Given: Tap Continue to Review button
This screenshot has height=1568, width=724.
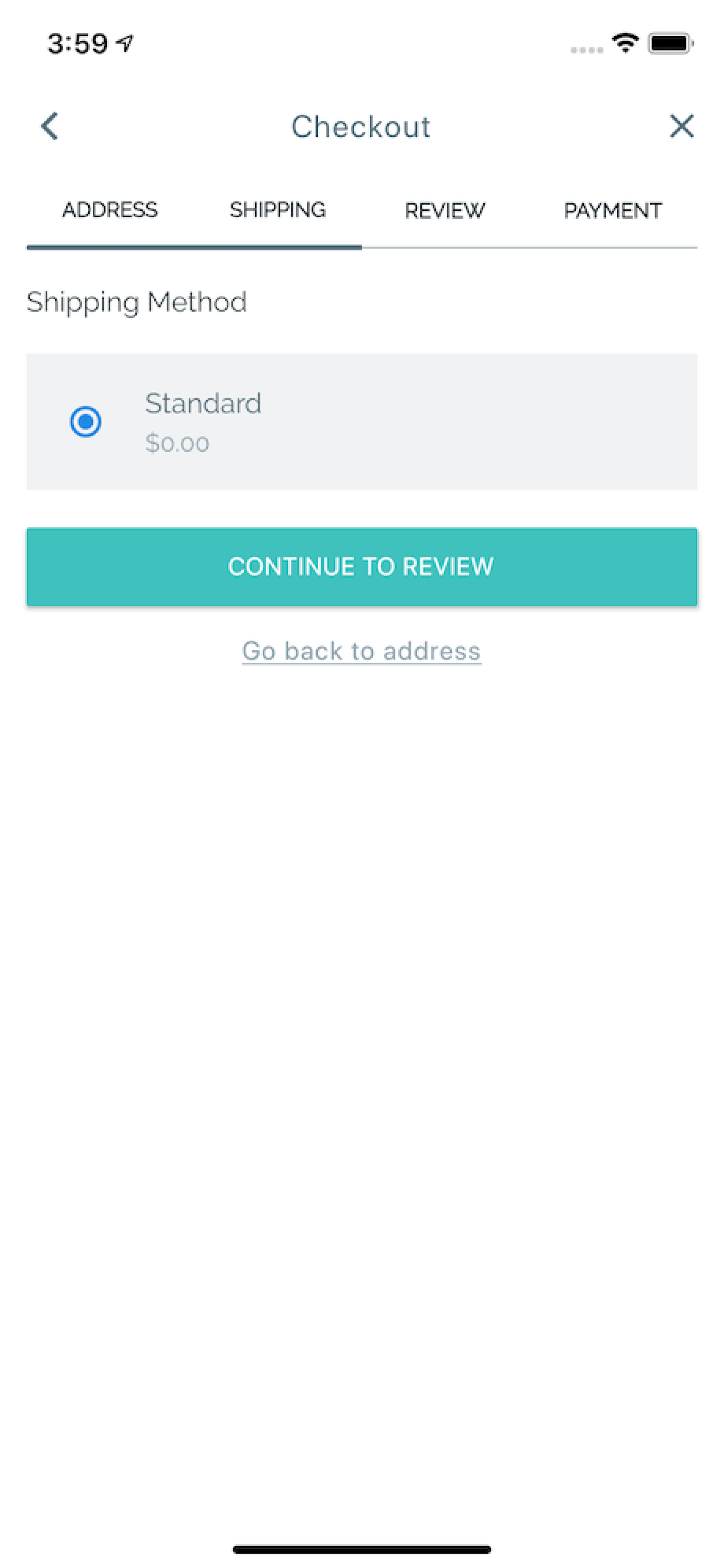Looking at the screenshot, I should [362, 567].
